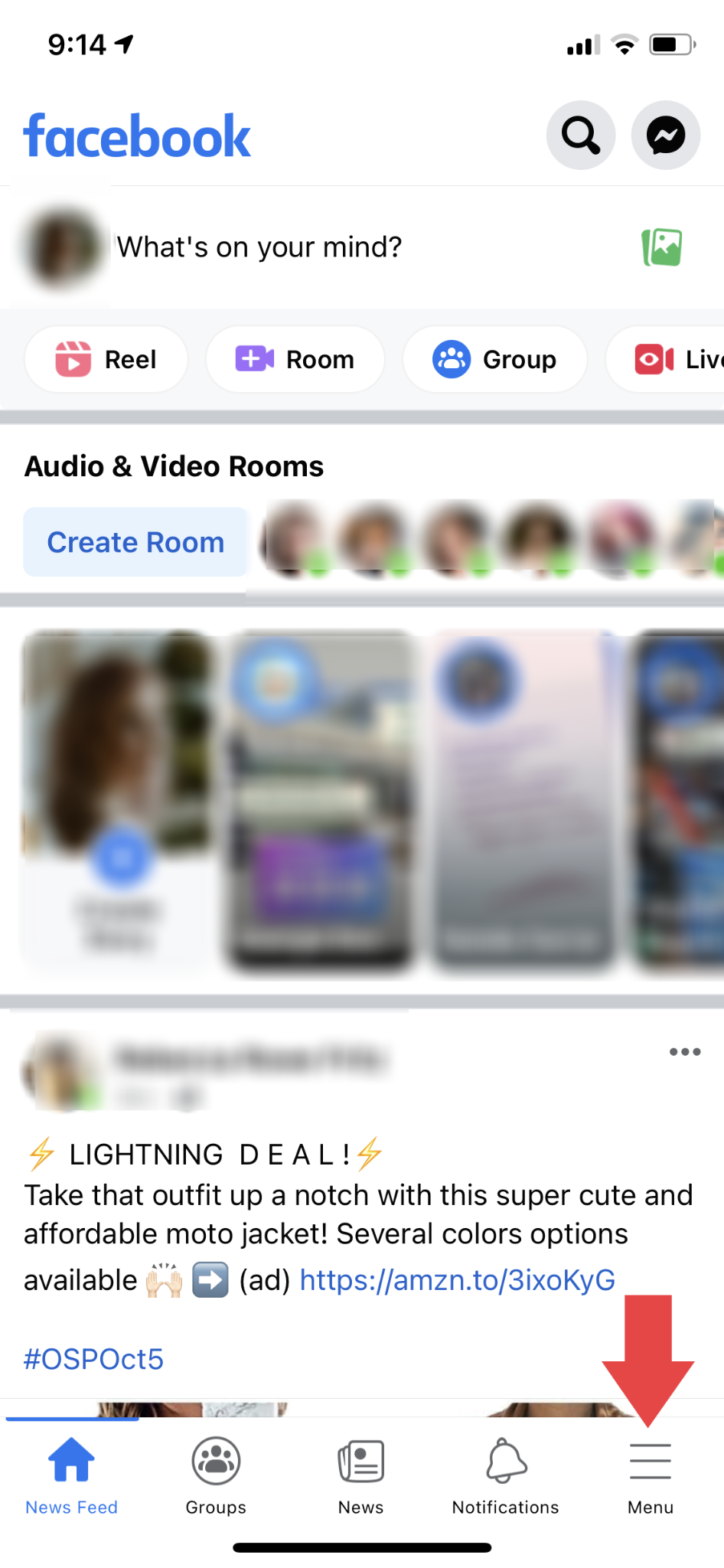Open the #OSPOct5 hashtag
This screenshot has height=1568, width=724.
click(x=93, y=1359)
